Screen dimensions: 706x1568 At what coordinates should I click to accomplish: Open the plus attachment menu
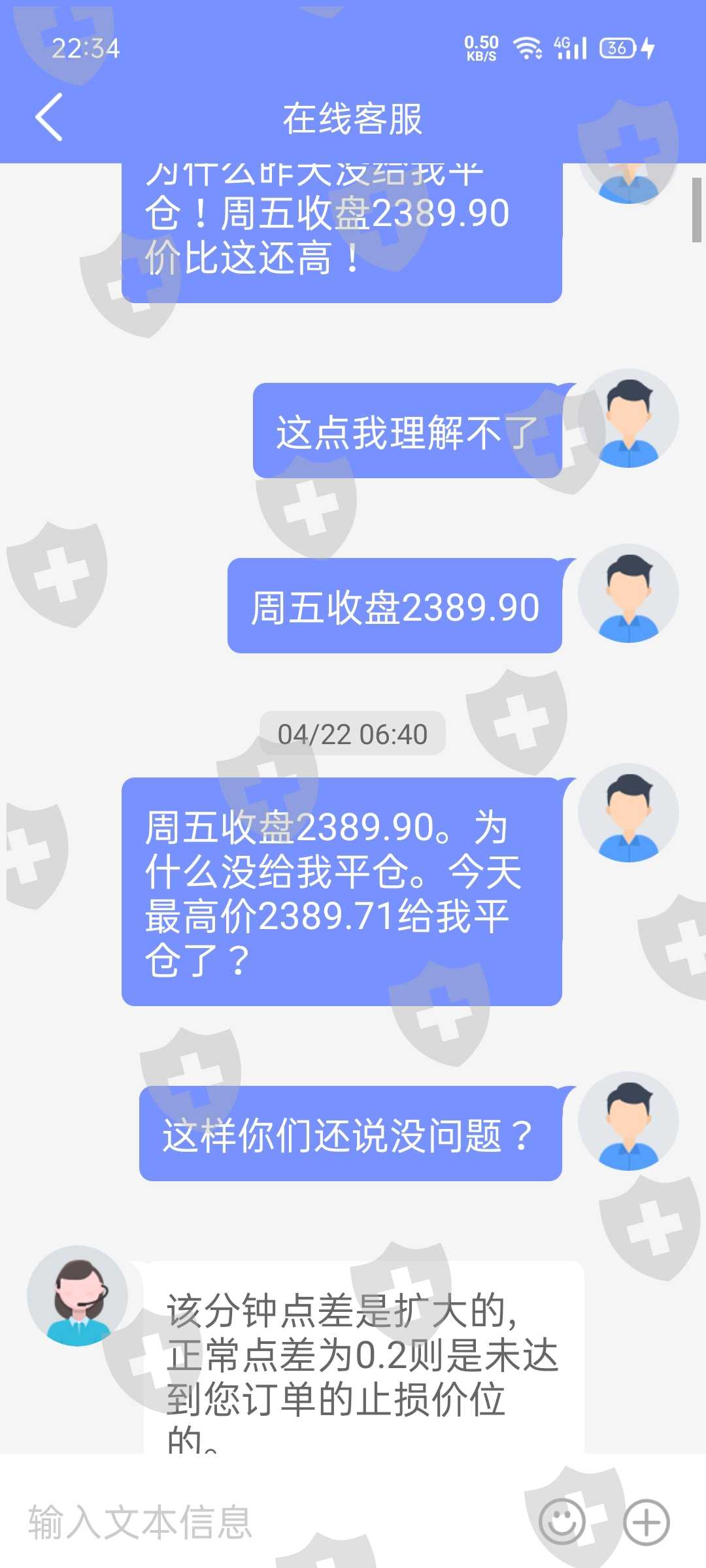(647, 1522)
